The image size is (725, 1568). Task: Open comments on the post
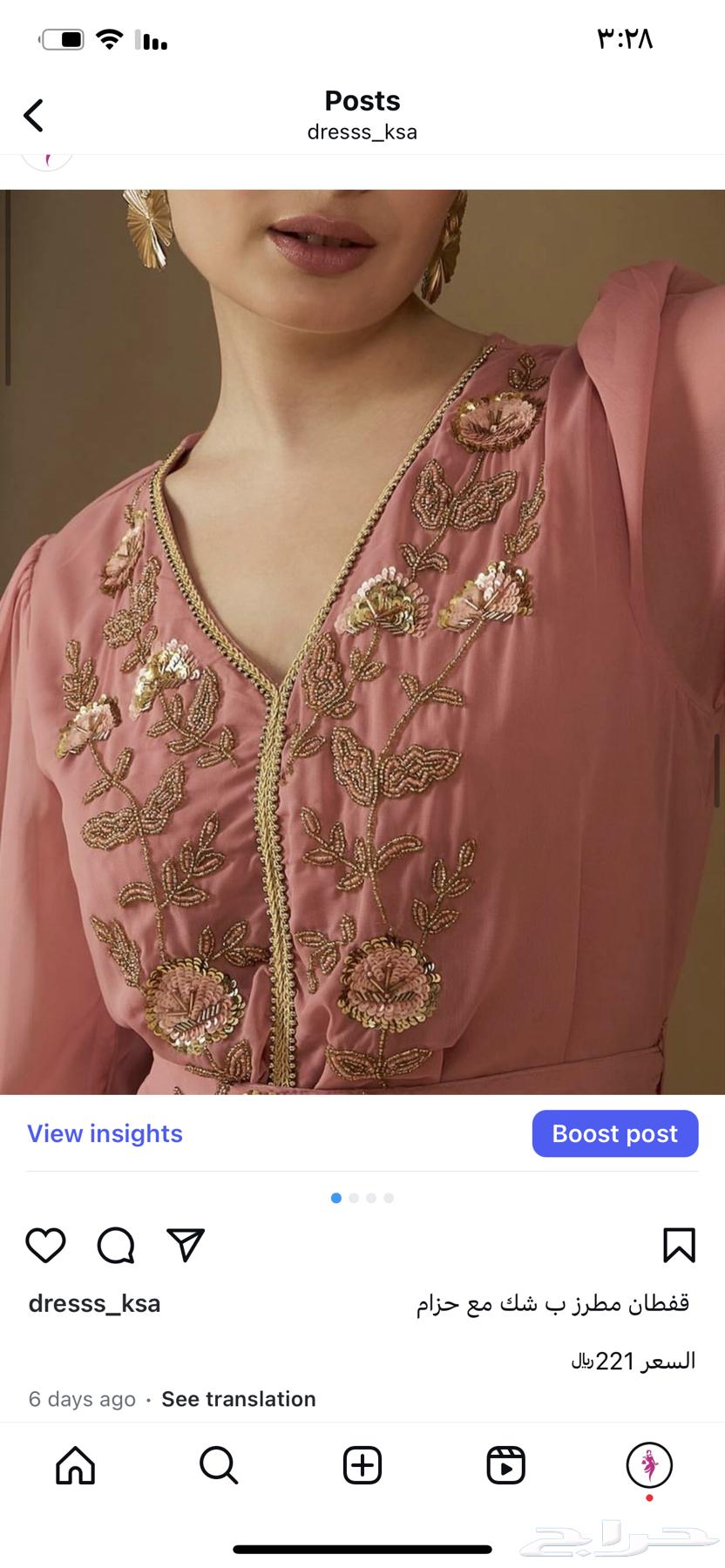pyautogui.click(x=115, y=1245)
